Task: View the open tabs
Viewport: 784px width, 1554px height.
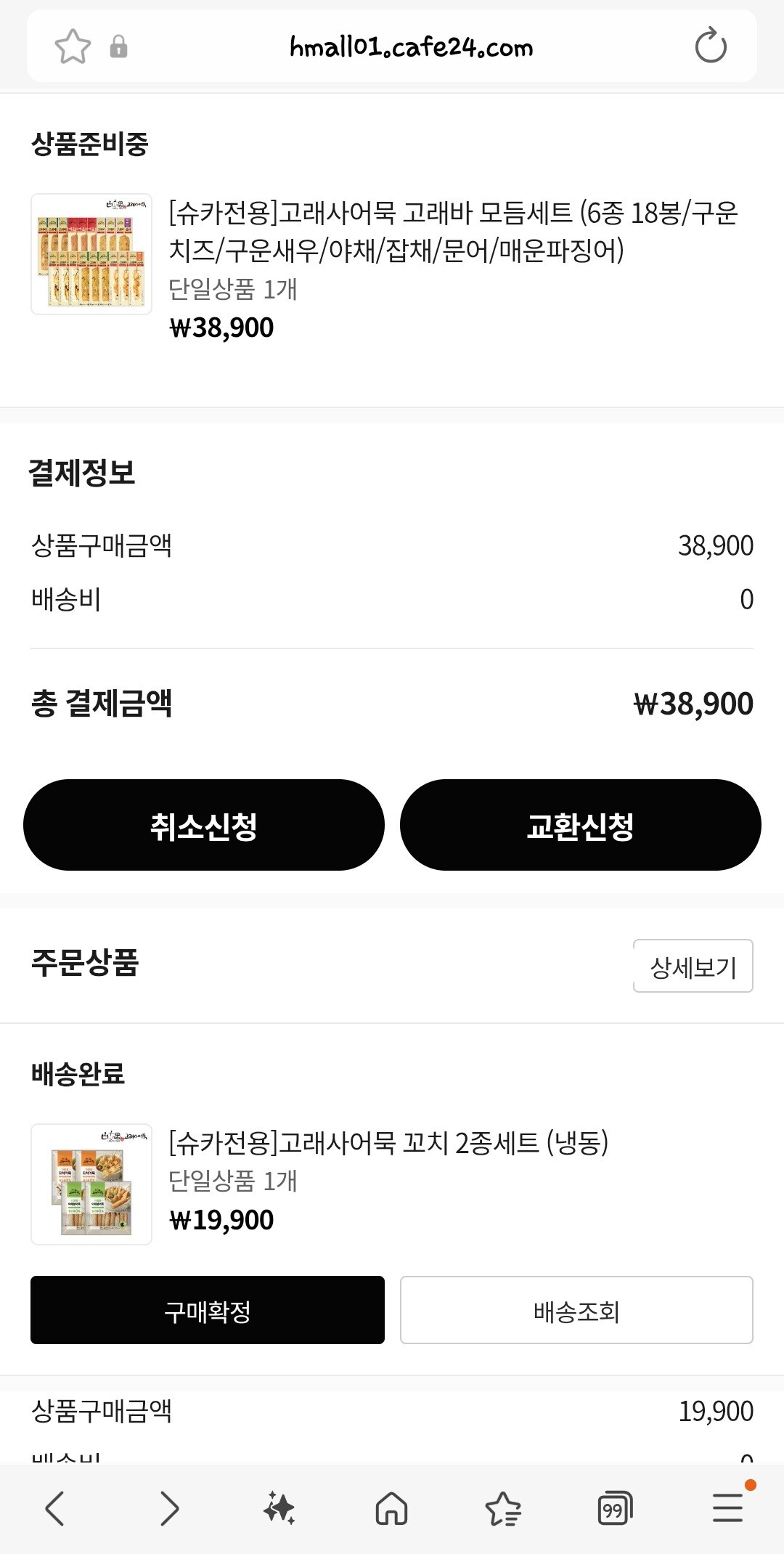Action: (x=614, y=1509)
